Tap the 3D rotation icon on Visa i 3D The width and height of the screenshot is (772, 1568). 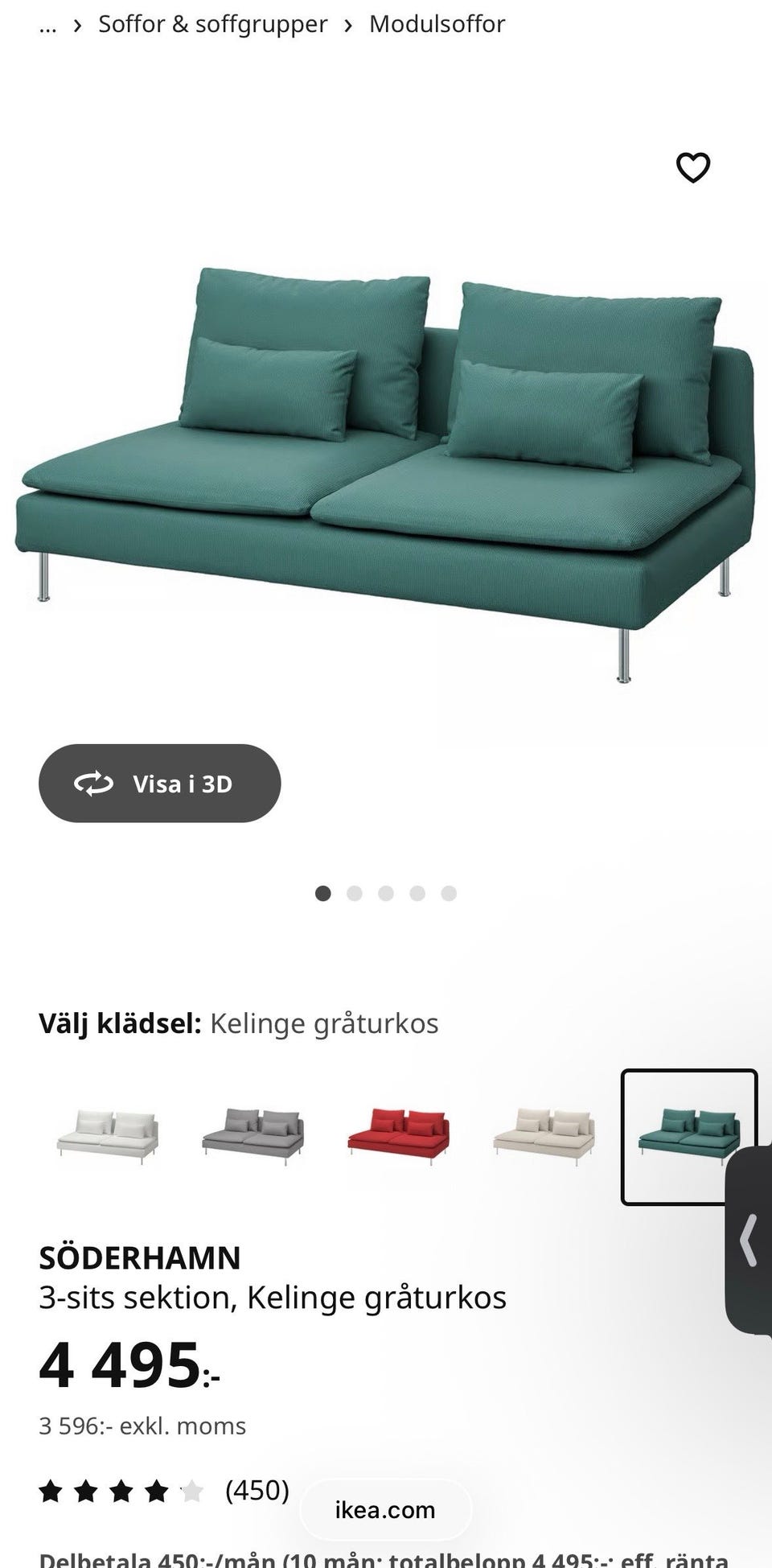click(94, 783)
